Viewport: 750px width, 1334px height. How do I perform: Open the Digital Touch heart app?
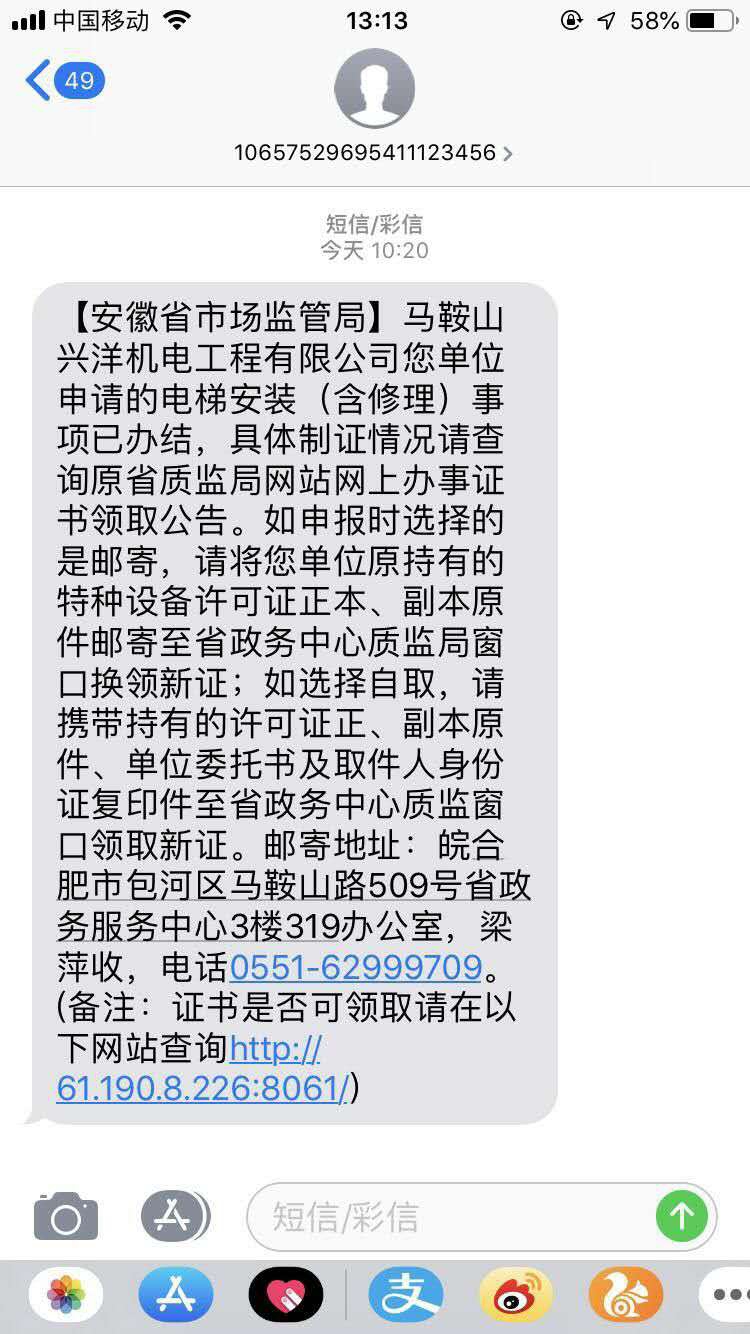click(286, 1295)
